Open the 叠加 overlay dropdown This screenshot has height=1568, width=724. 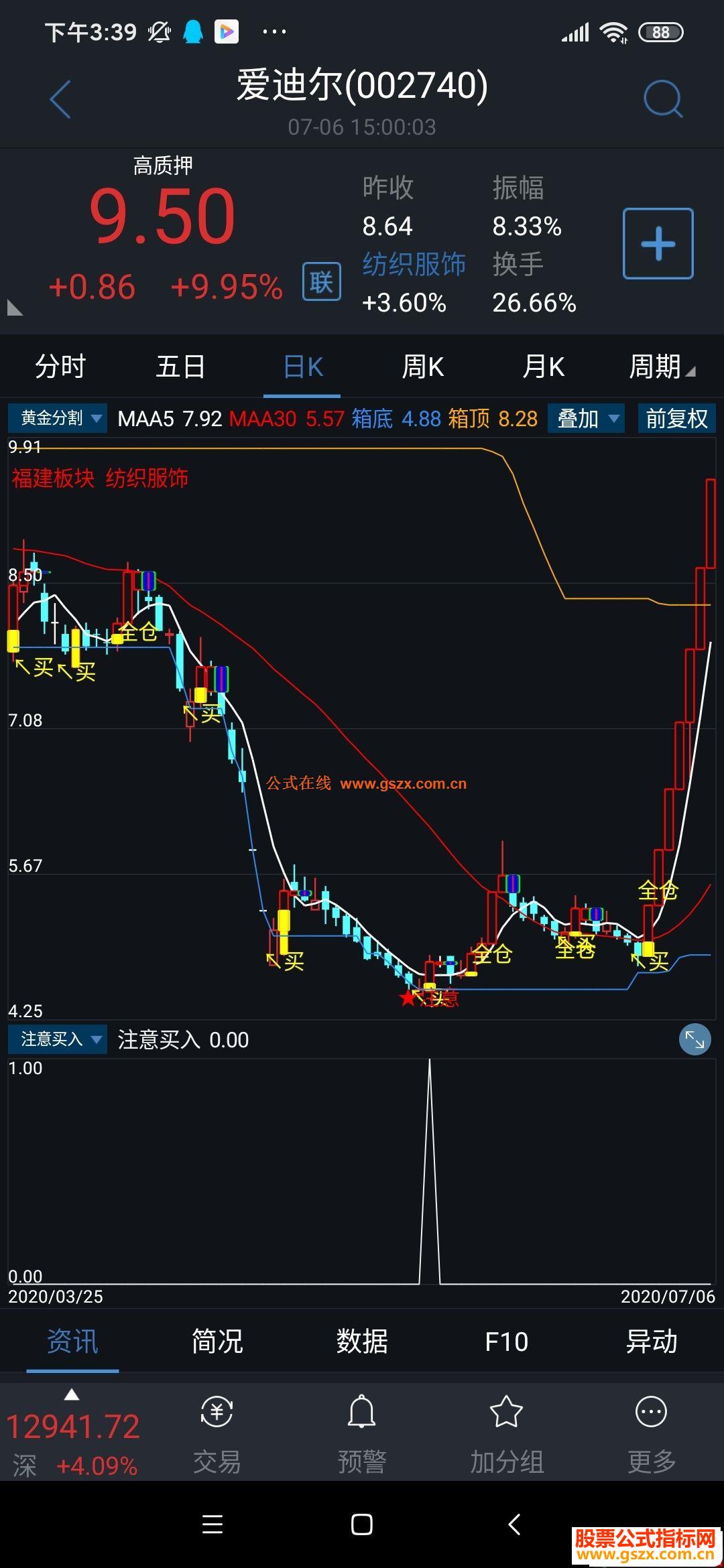(x=586, y=418)
